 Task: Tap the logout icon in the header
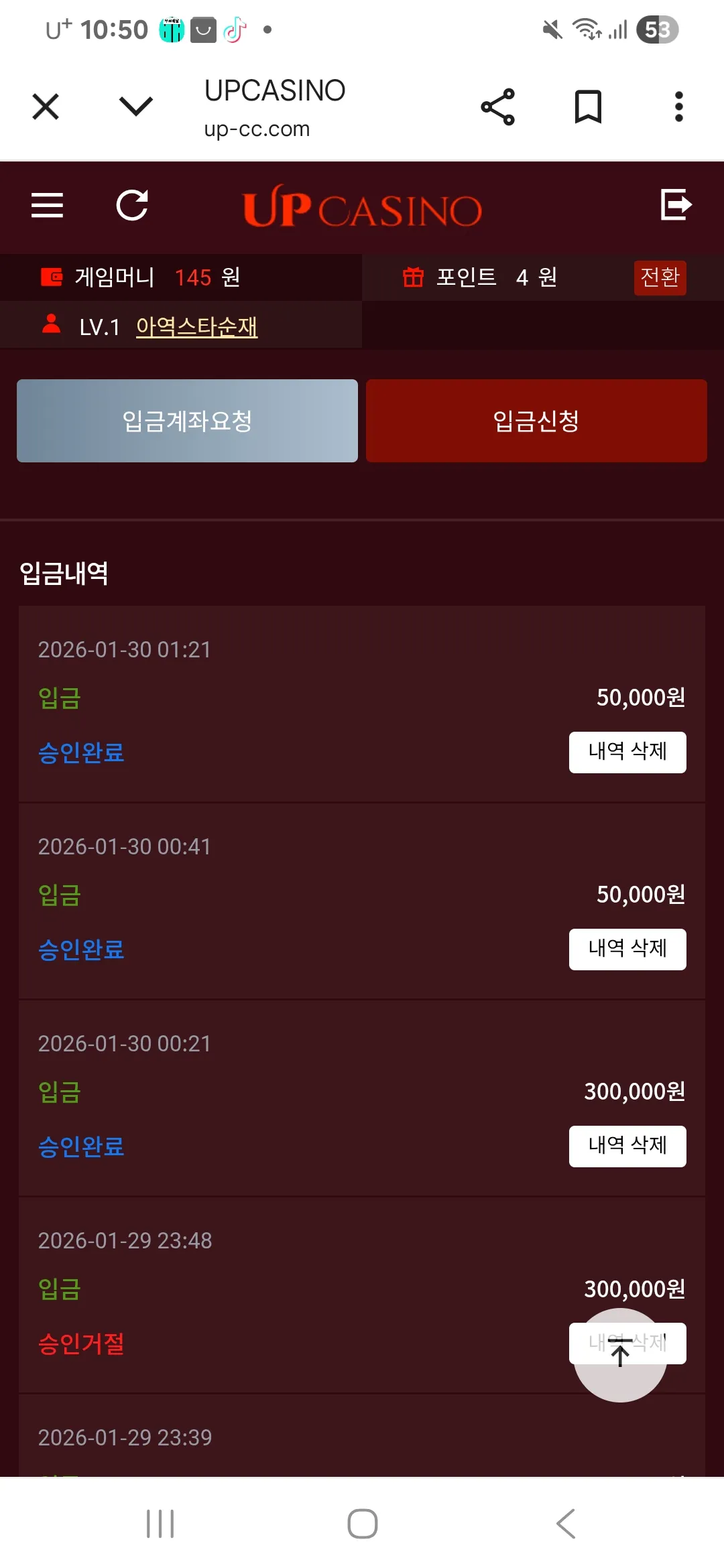(676, 204)
